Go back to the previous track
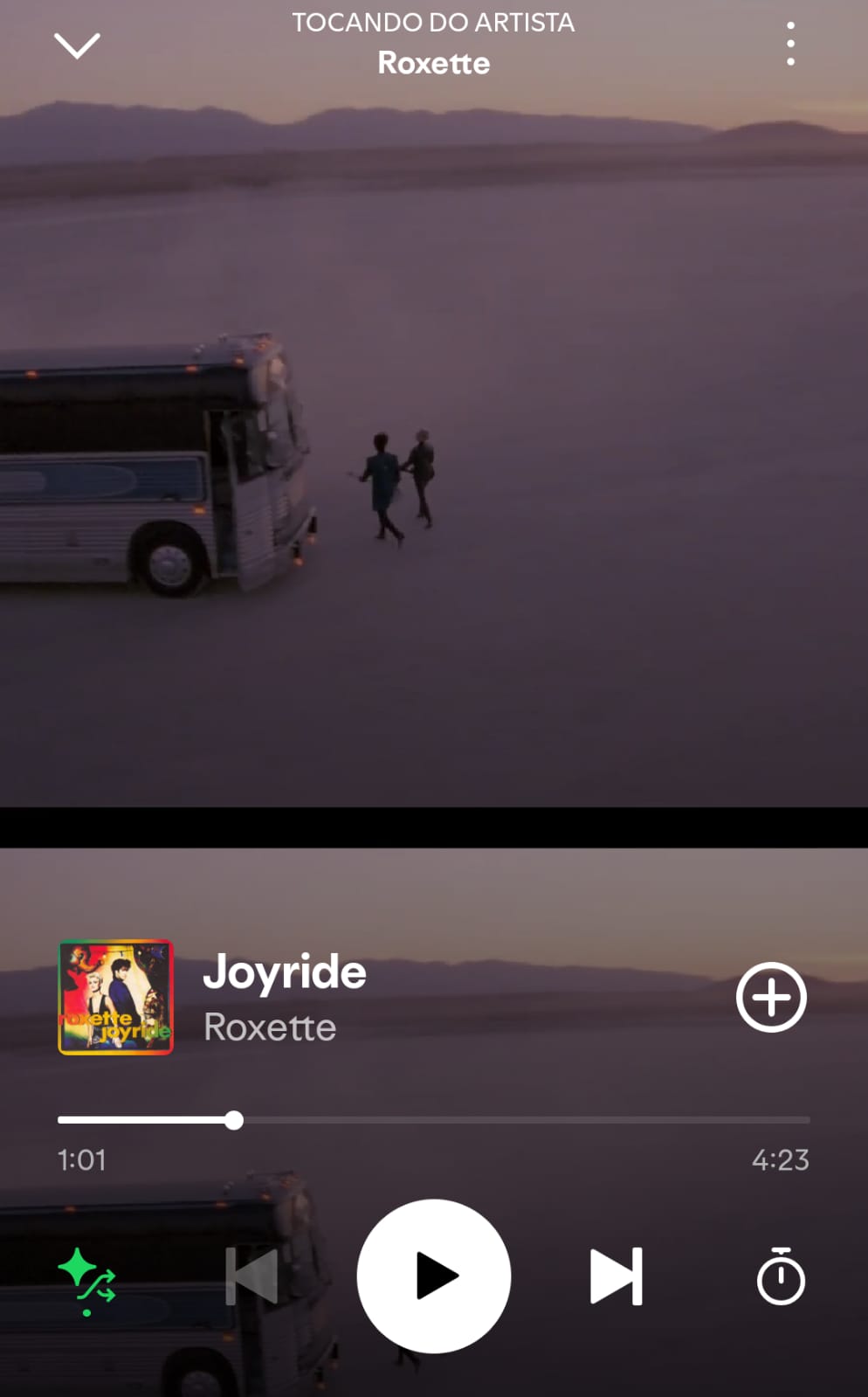 tap(251, 1276)
